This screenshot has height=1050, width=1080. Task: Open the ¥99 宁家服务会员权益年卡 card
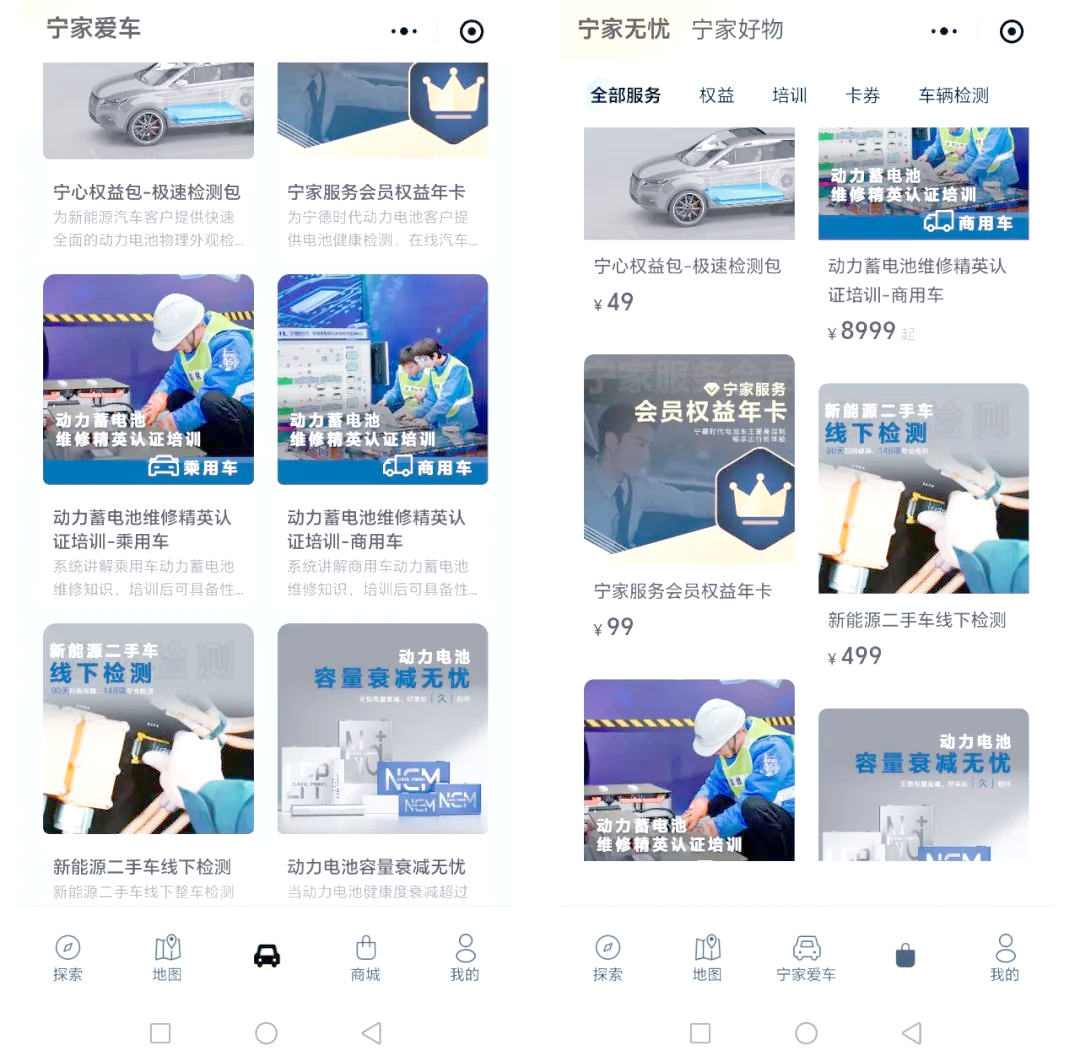click(x=688, y=490)
